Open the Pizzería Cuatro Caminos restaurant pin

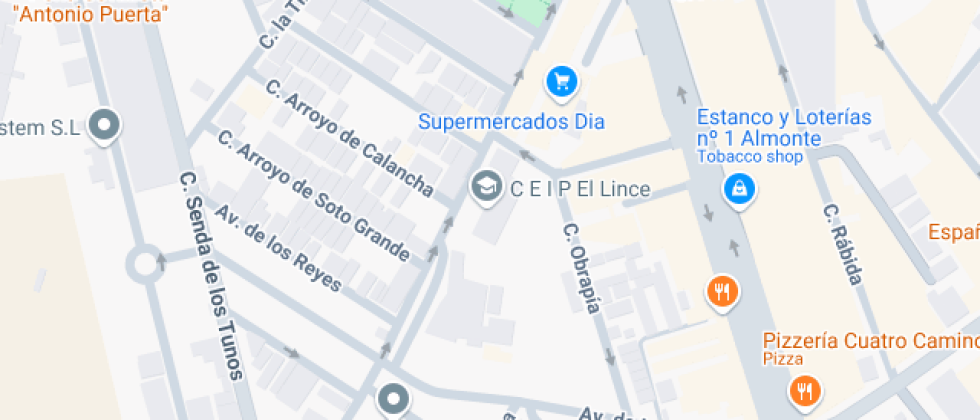click(x=802, y=390)
